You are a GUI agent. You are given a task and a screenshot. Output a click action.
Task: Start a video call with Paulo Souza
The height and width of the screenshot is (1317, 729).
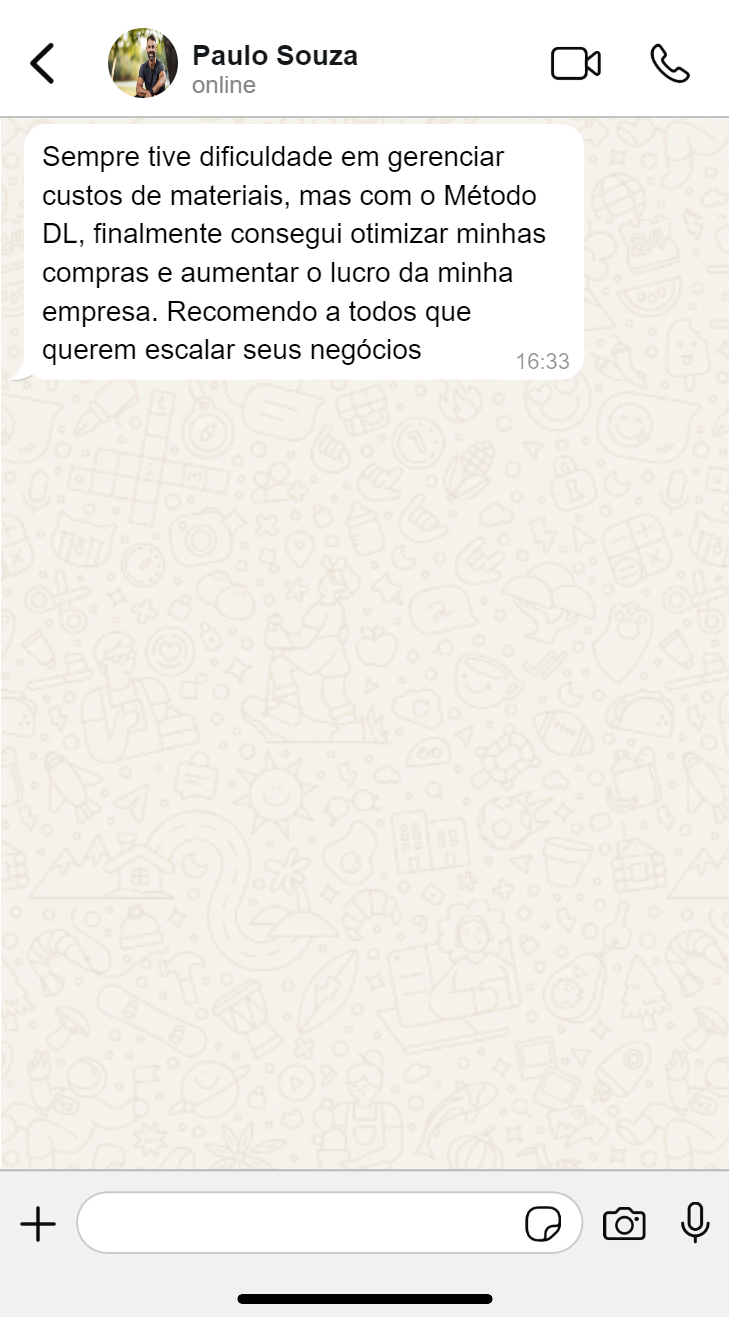point(576,63)
